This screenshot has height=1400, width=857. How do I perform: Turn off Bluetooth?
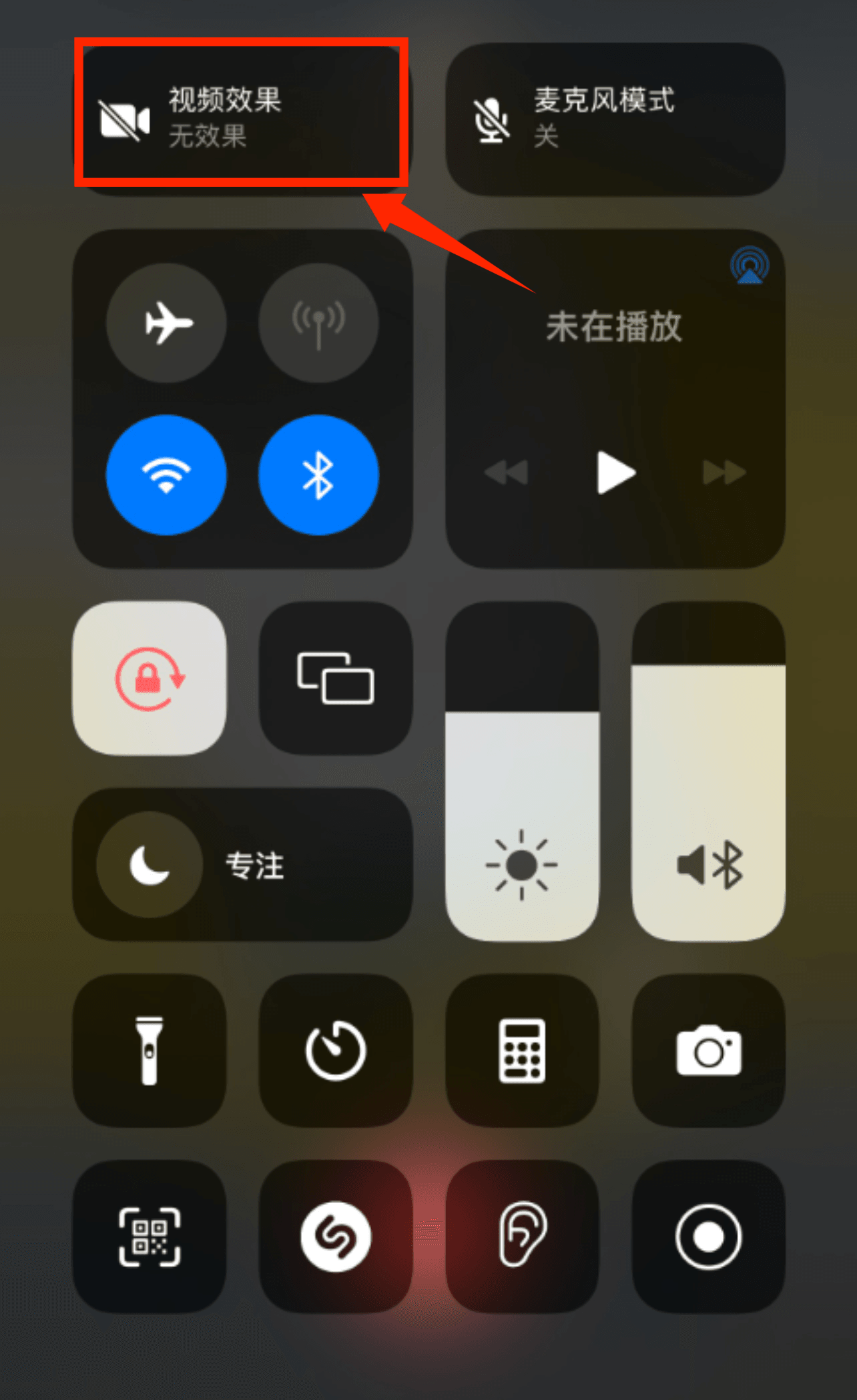click(x=318, y=475)
